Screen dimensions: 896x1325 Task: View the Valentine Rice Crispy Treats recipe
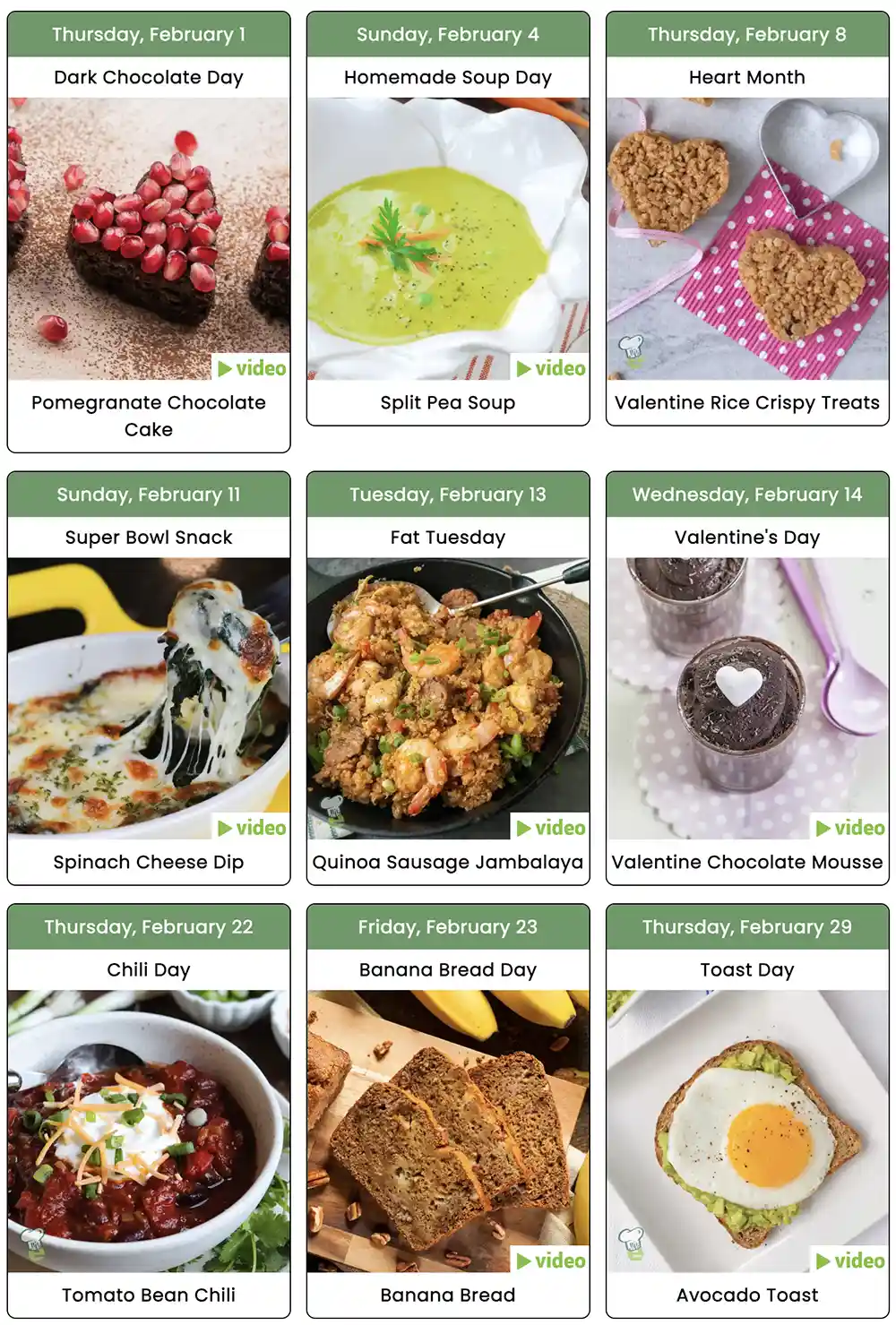point(747,237)
